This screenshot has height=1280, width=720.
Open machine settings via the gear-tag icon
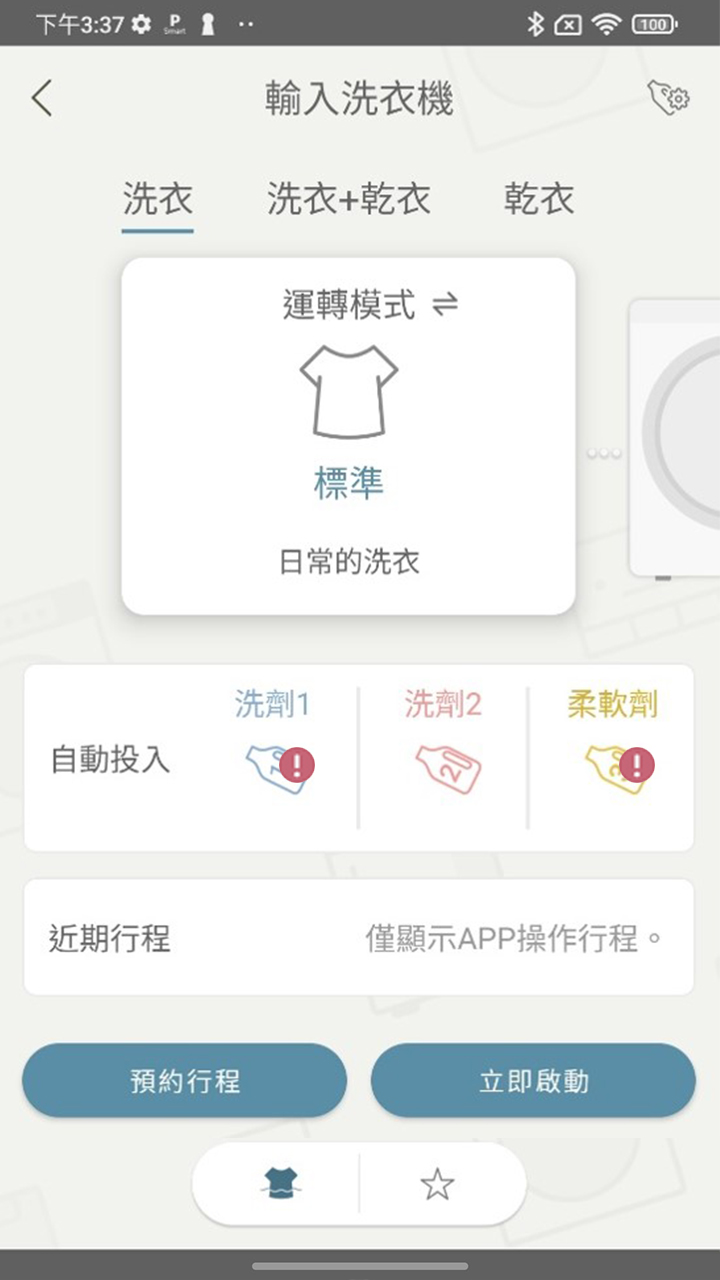tap(672, 97)
